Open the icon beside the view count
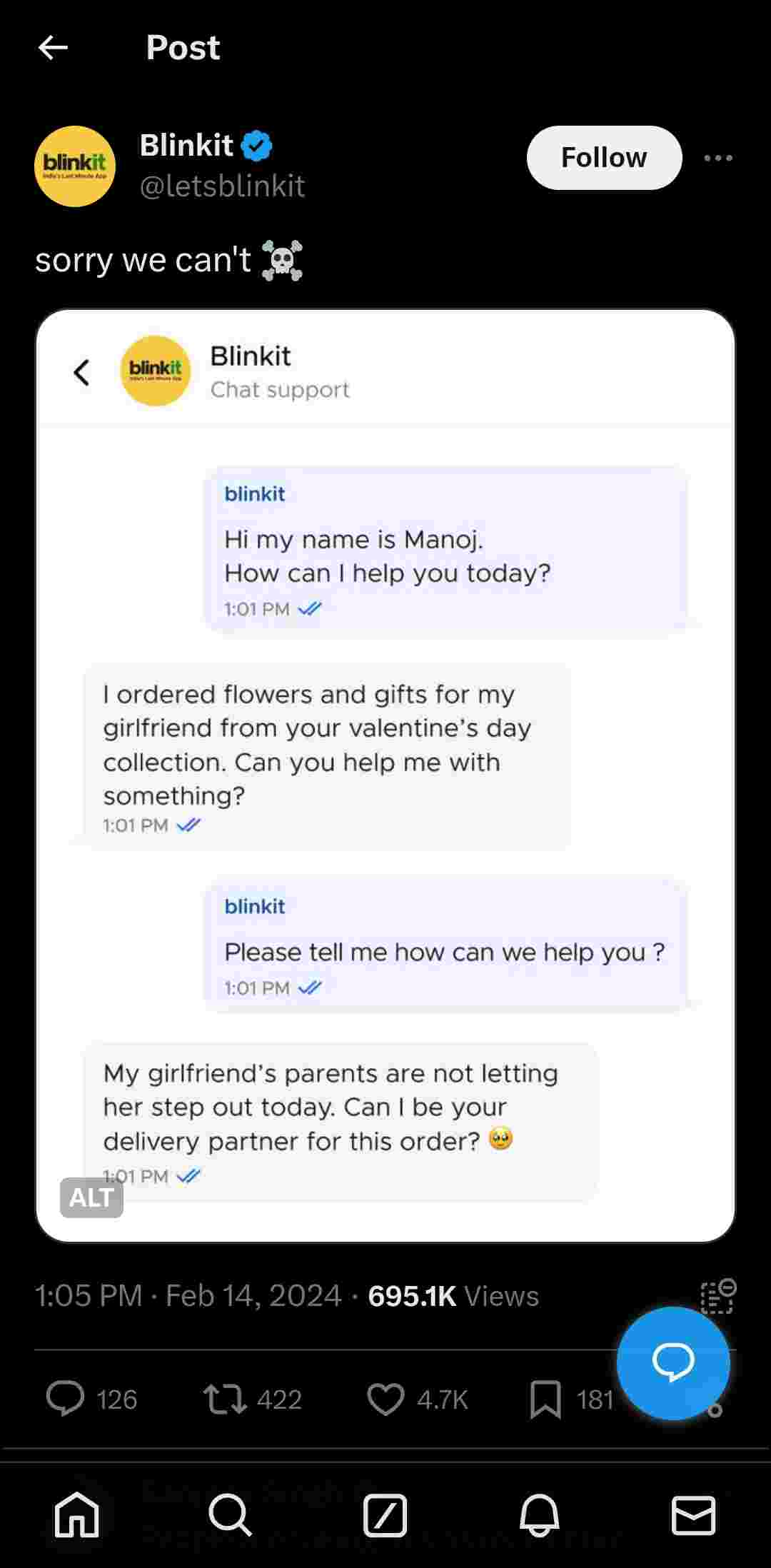This screenshot has height=1568, width=771. pyautogui.click(x=717, y=1296)
